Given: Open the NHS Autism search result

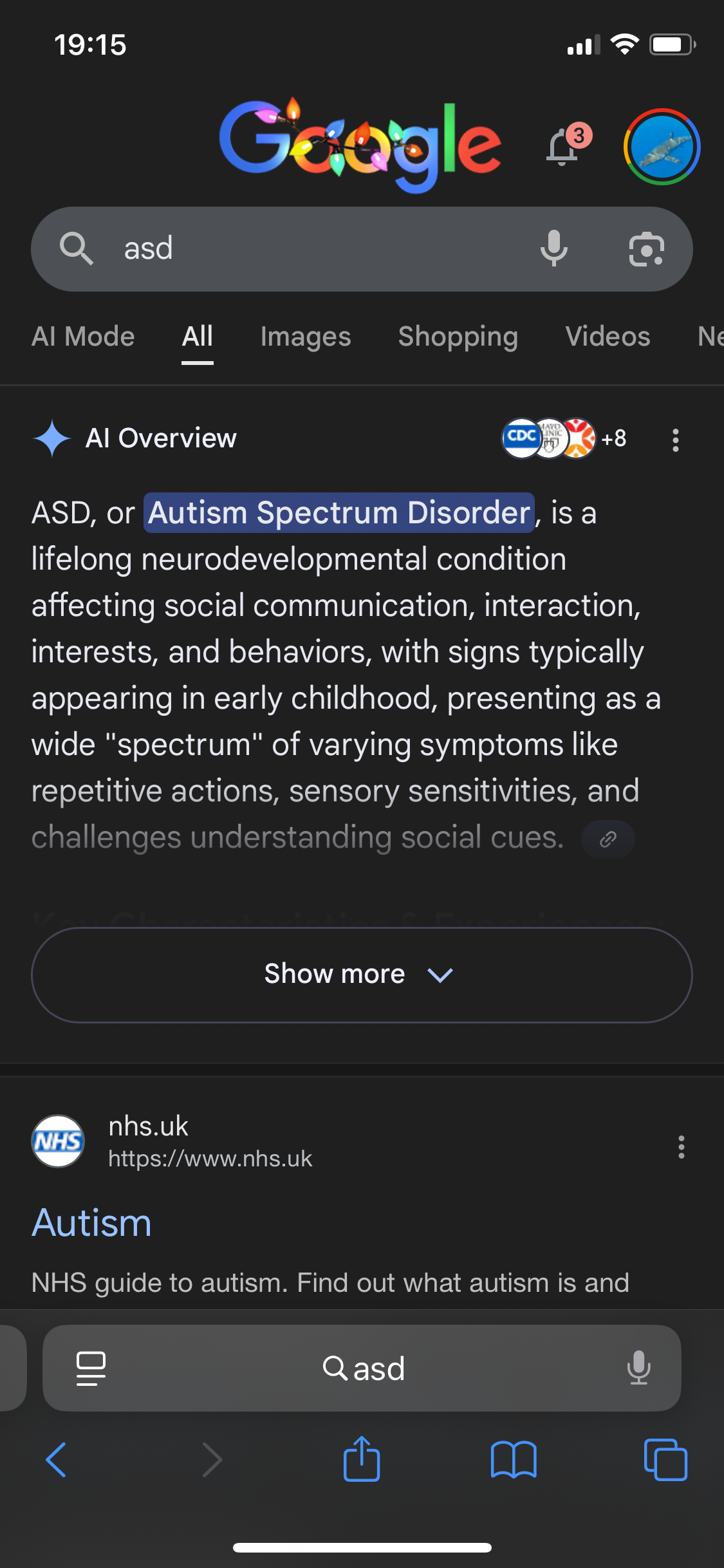Looking at the screenshot, I should [x=92, y=1222].
